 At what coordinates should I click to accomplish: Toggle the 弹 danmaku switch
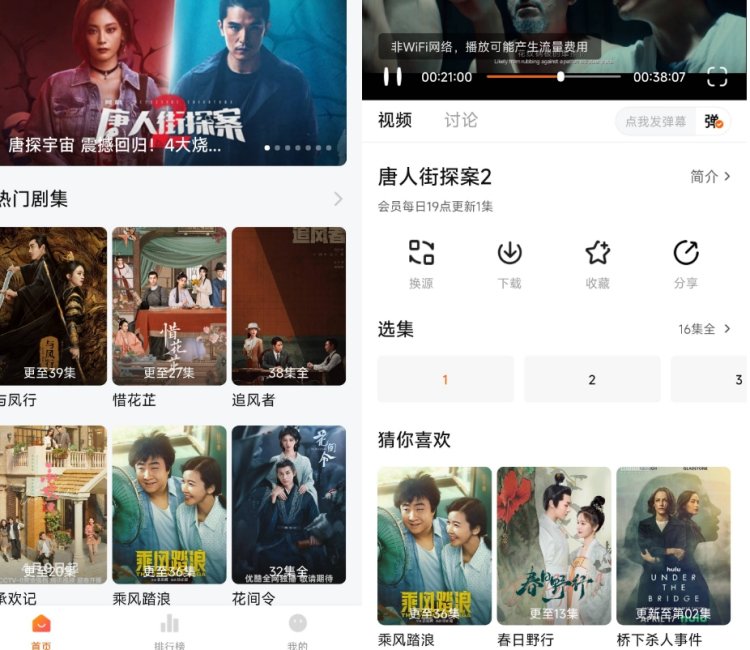click(714, 122)
